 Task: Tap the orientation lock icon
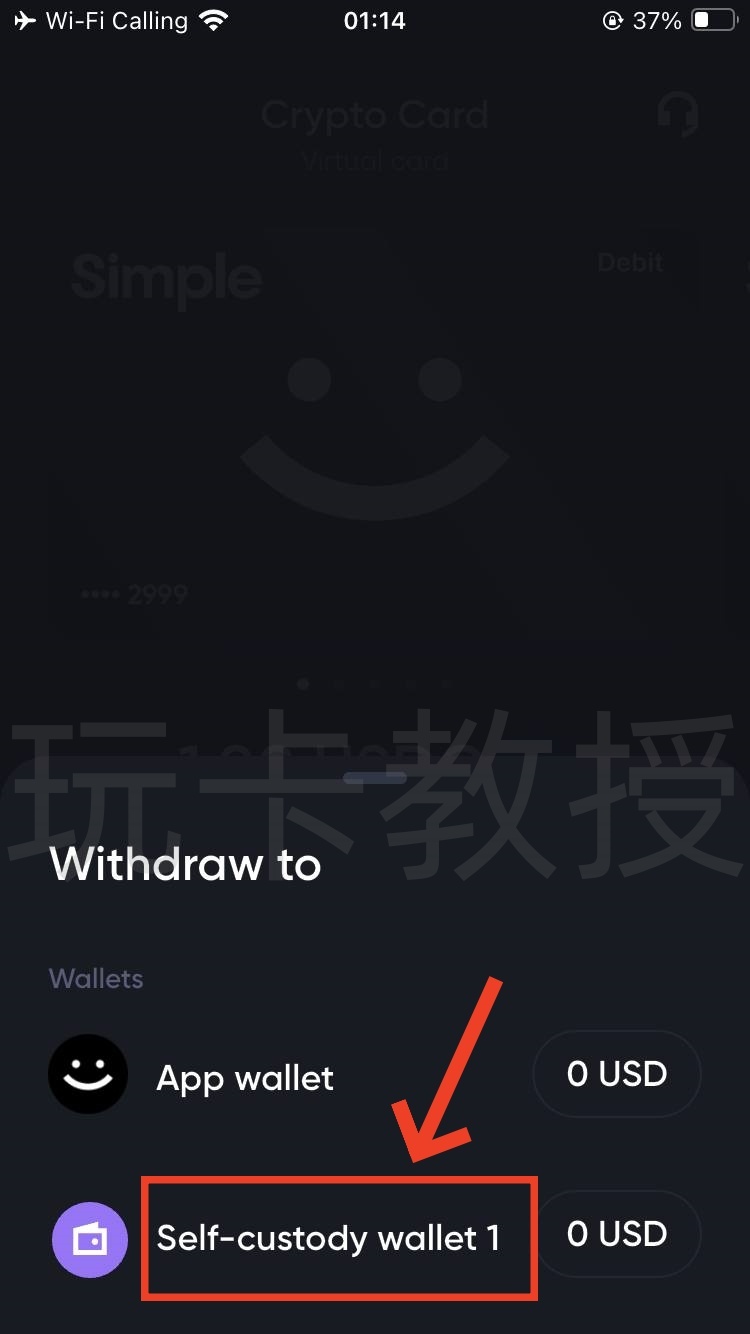click(x=610, y=19)
